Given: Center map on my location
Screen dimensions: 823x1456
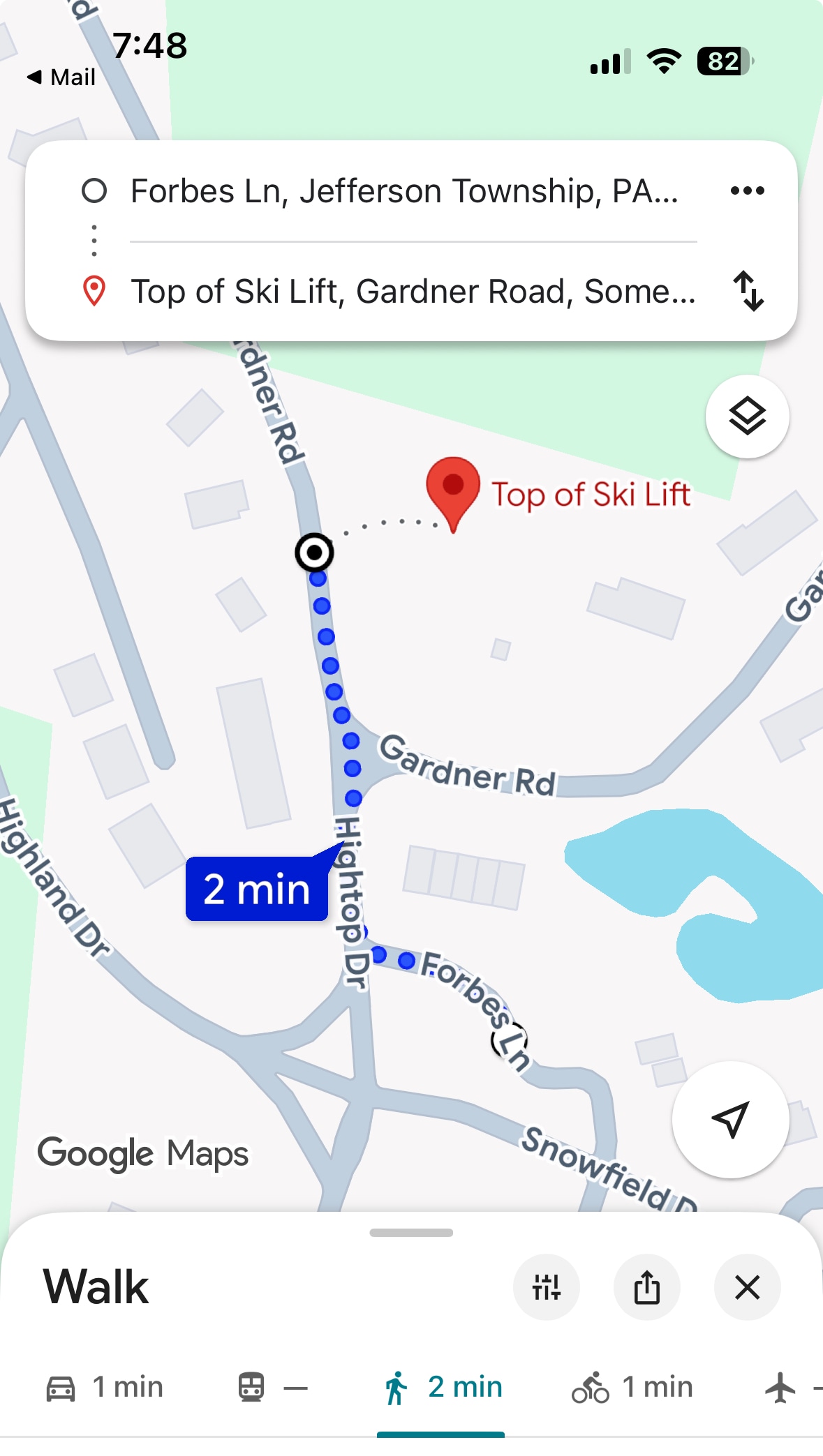Looking at the screenshot, I should 730,1119.
